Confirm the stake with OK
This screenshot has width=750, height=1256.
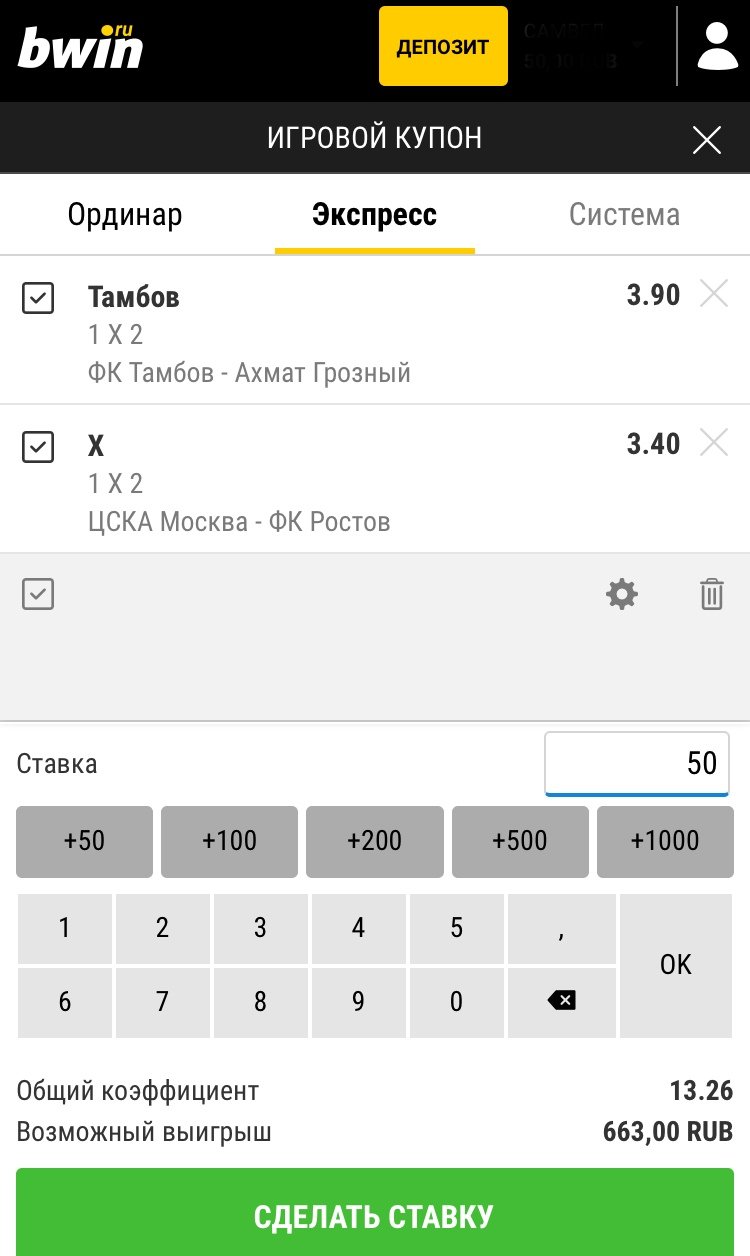pos(676,965)
